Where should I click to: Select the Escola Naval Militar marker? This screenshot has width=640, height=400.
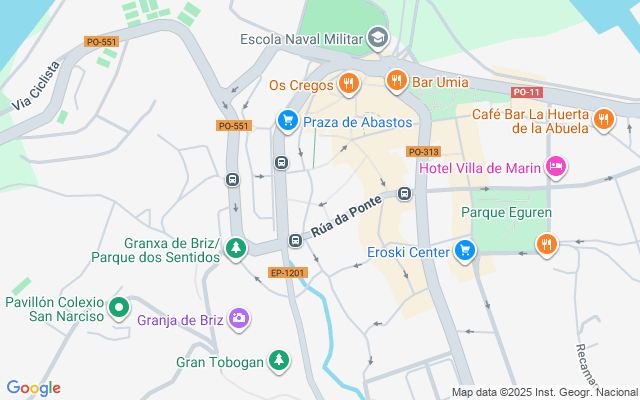[377, 39]
